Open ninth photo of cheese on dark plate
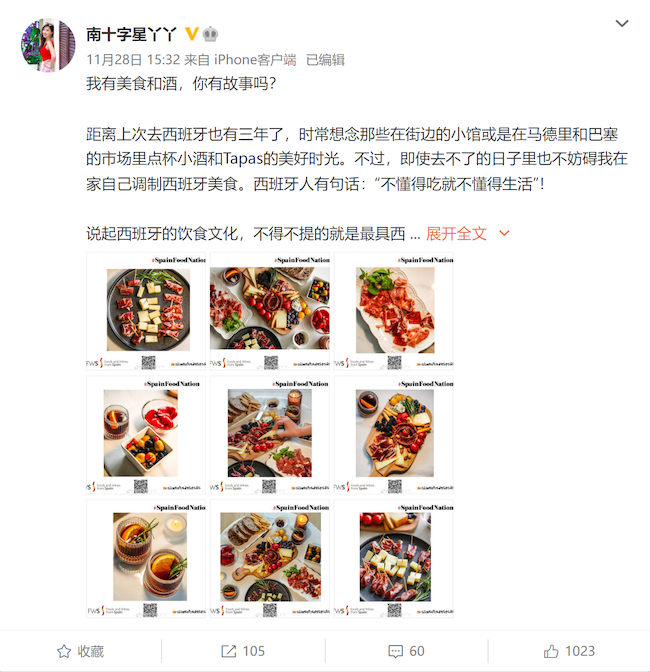 tap(393, 559)
